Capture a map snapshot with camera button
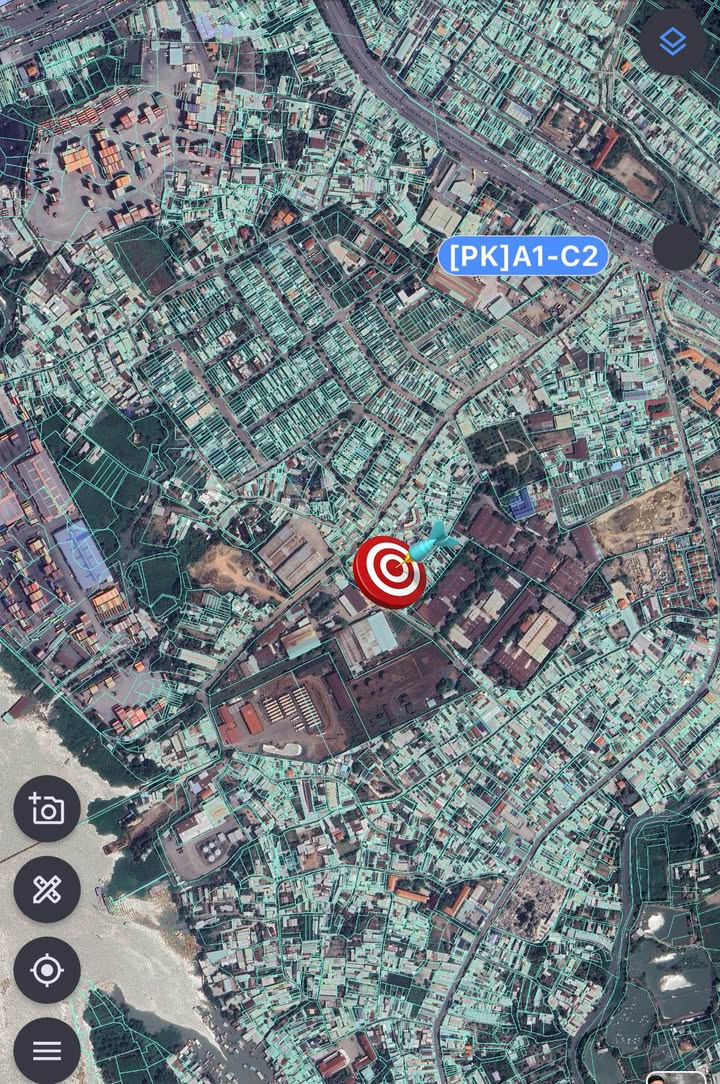This screenshot has width=720, height=1084. point(47,808)
